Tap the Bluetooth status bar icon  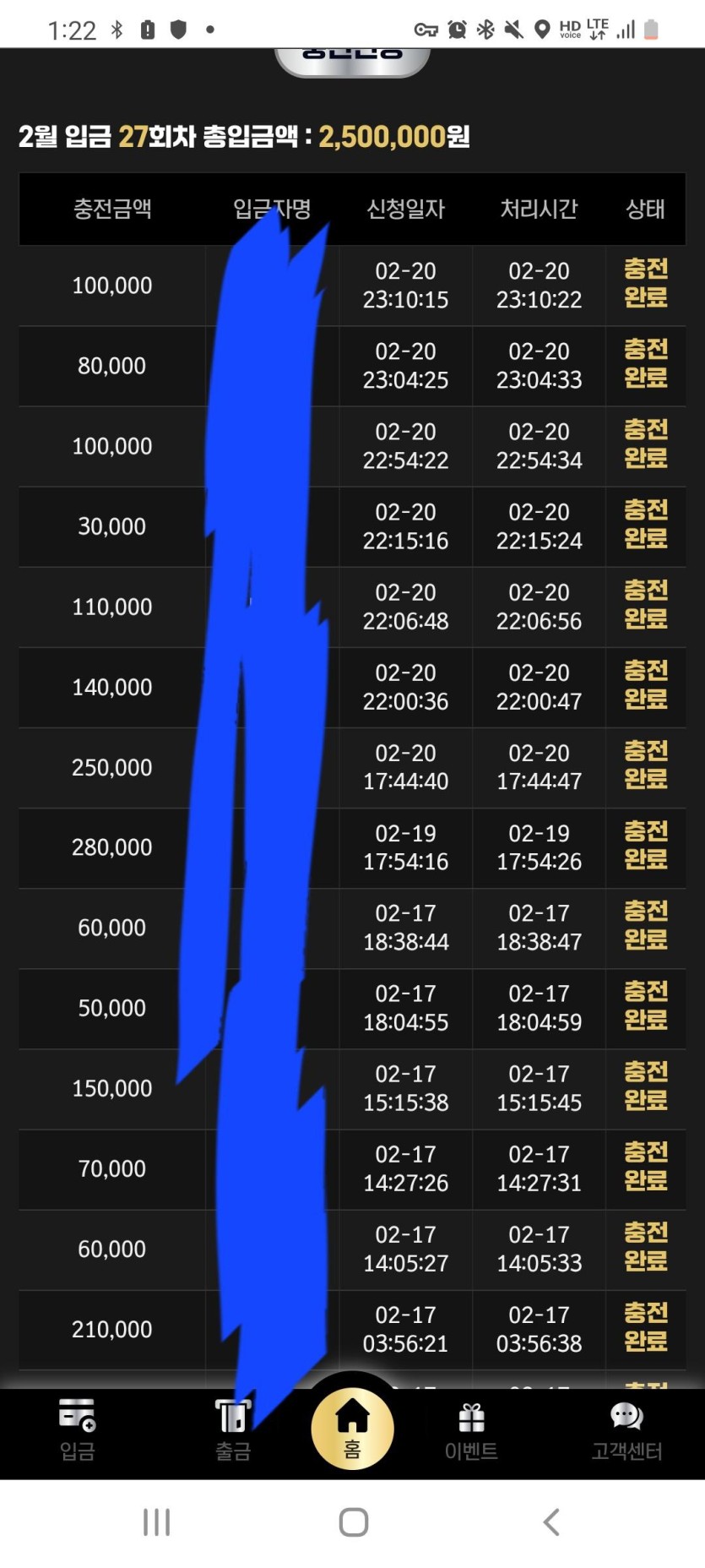(x=485, y=28)
